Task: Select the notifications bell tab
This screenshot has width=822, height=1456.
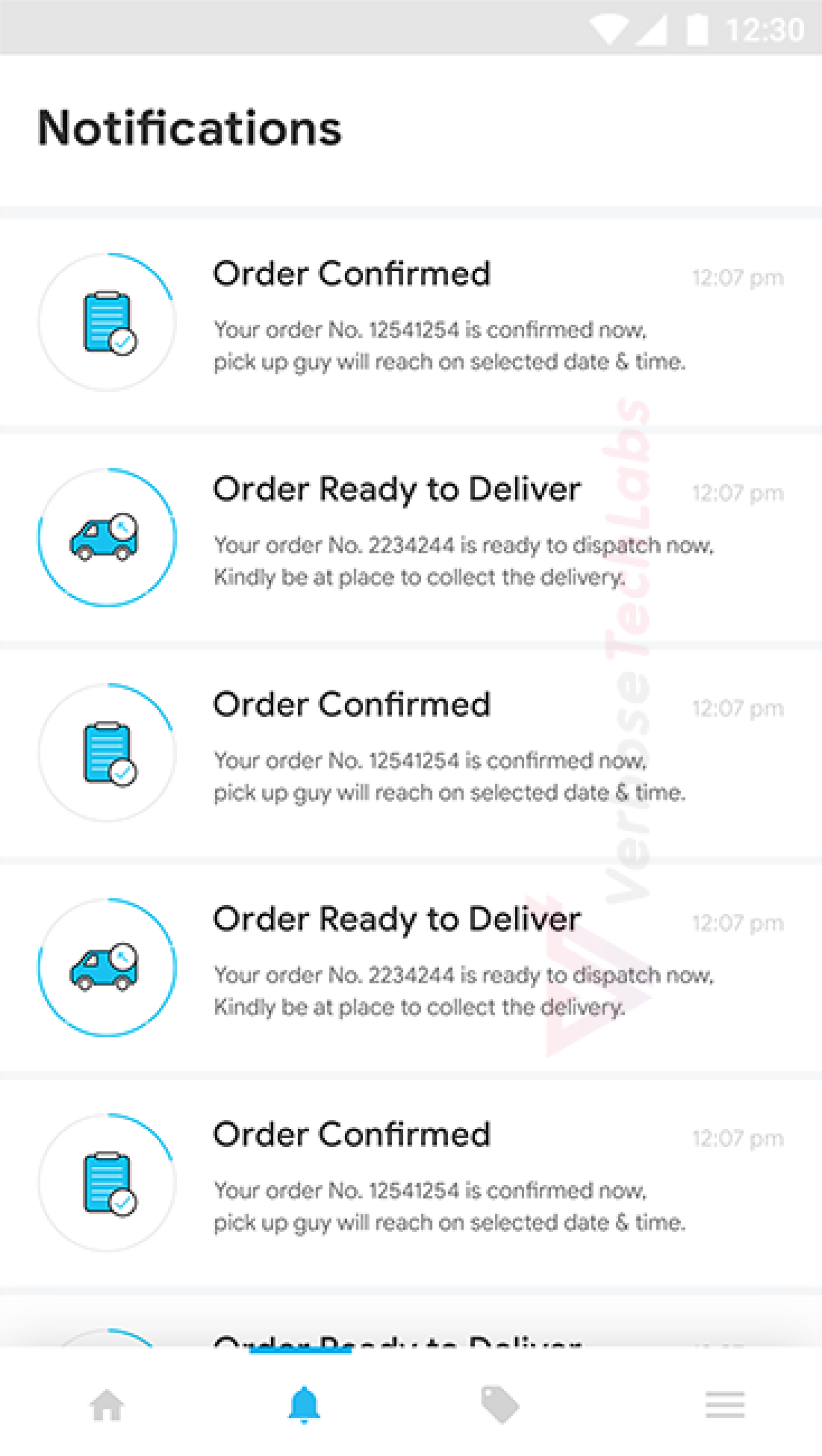Action: 304,1405
